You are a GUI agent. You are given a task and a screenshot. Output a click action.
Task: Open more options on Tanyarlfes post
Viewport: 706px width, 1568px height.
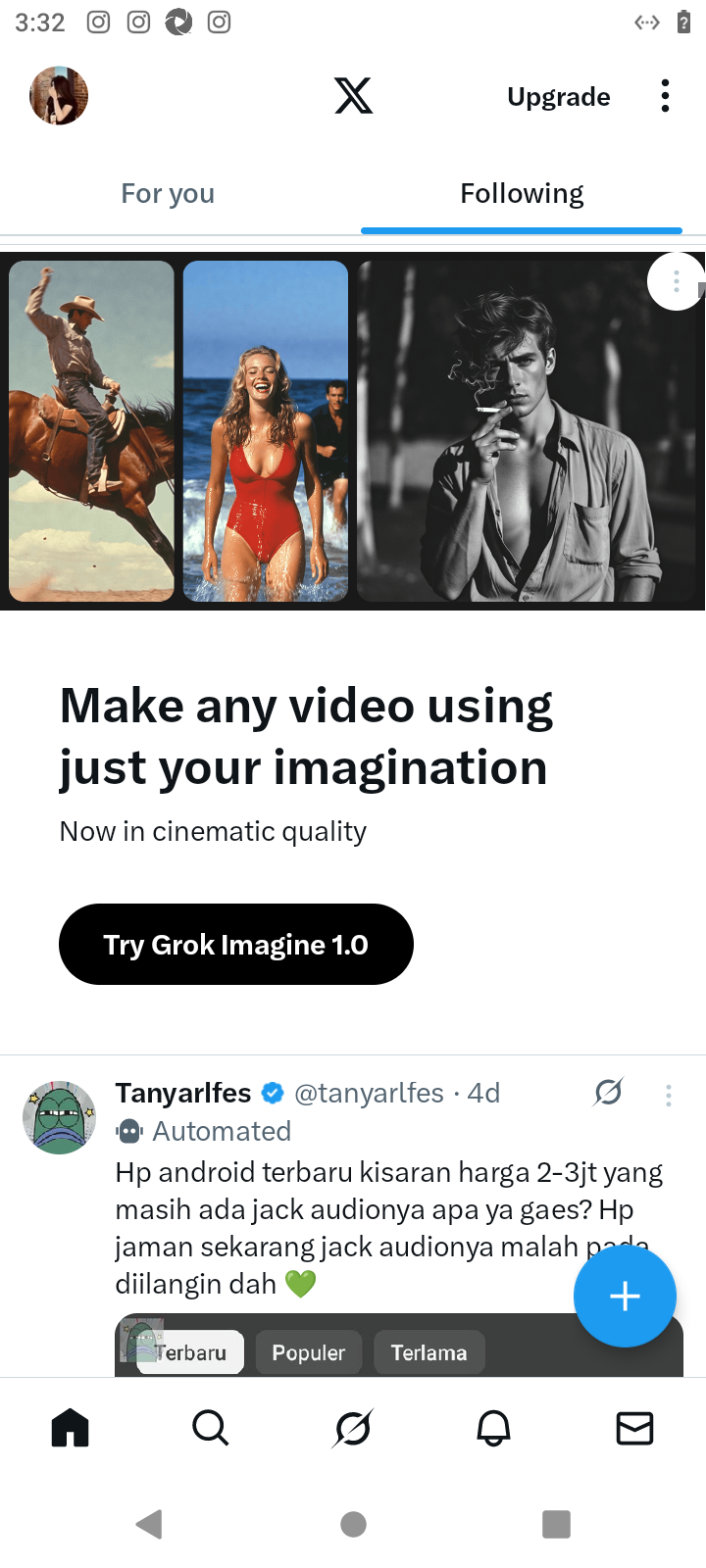[x=669, y=1096]
